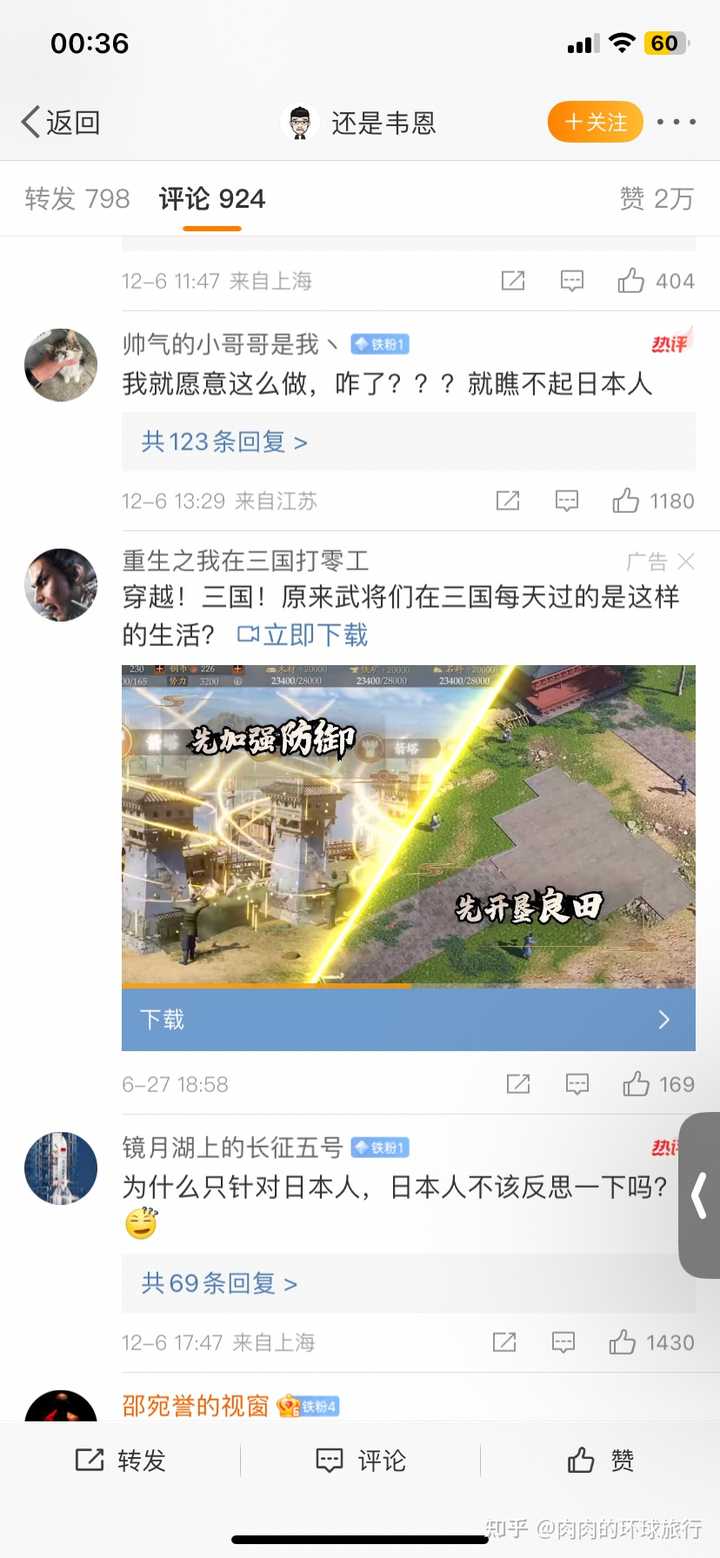Viewport: 720px width, 1558px height.
Task: Tap 转发 in the bottom bar
Action: click(x=120, y=1460)
